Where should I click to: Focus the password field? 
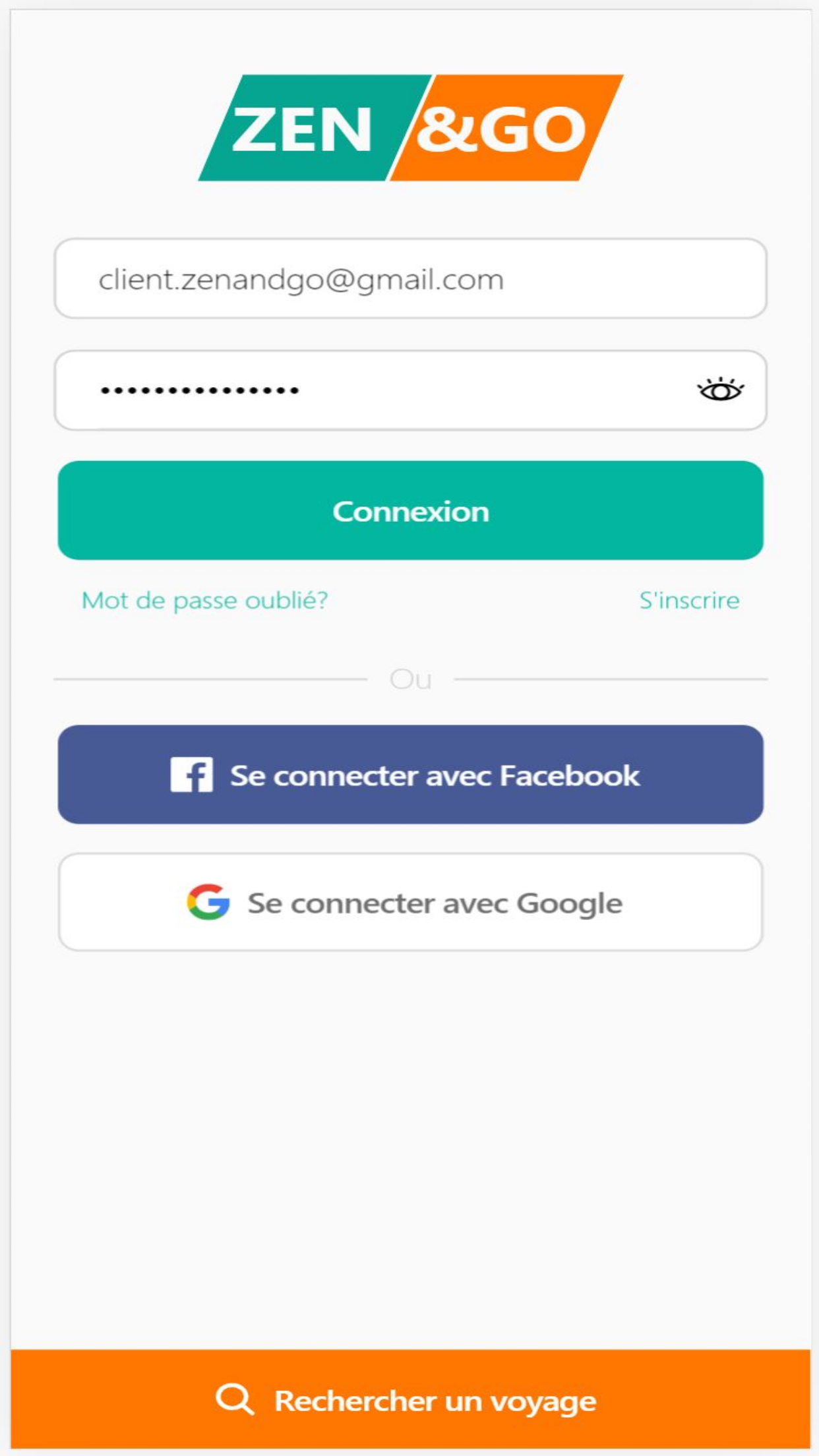point(369,390)
